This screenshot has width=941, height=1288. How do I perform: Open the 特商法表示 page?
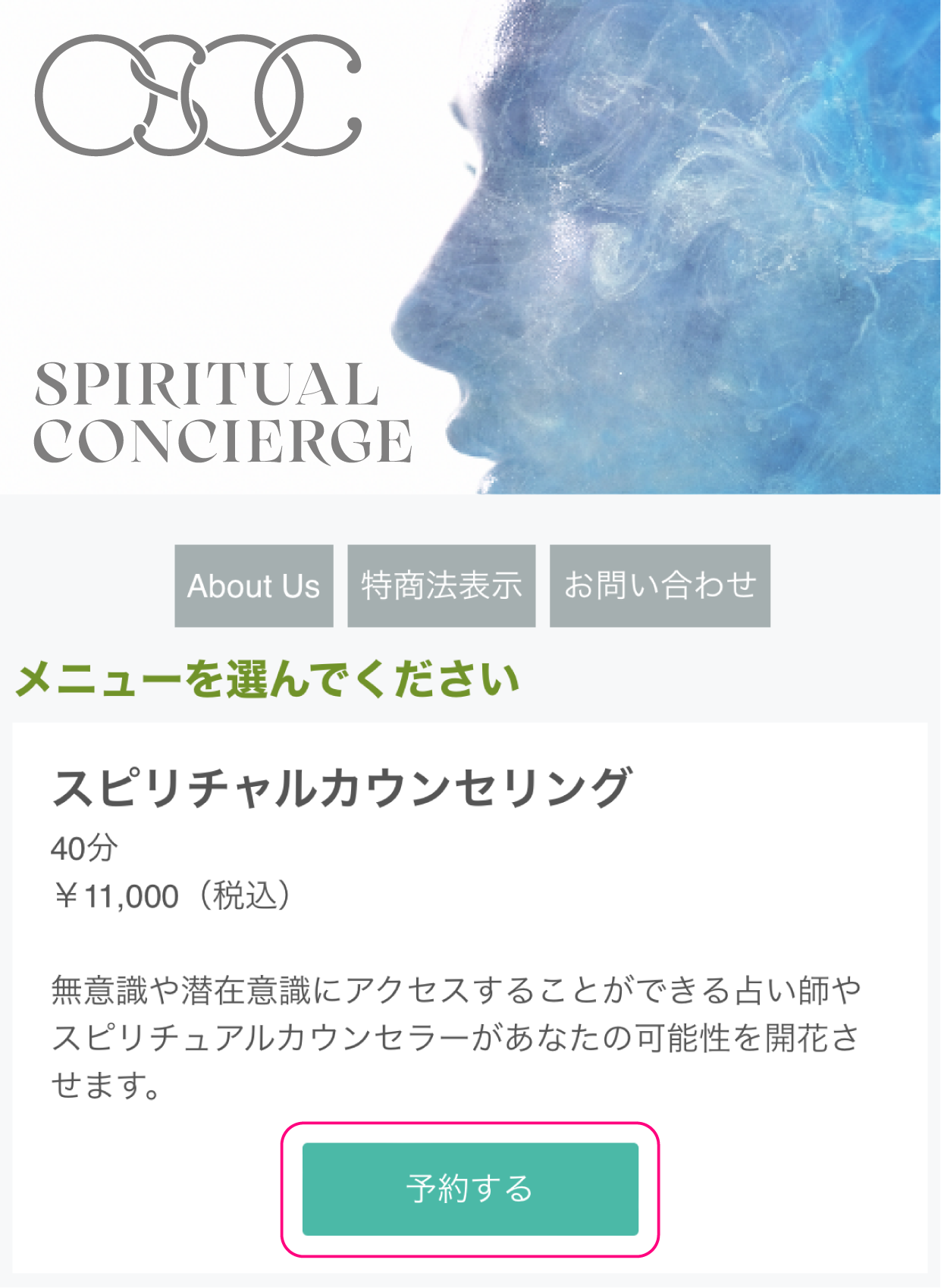pos(441,586)
